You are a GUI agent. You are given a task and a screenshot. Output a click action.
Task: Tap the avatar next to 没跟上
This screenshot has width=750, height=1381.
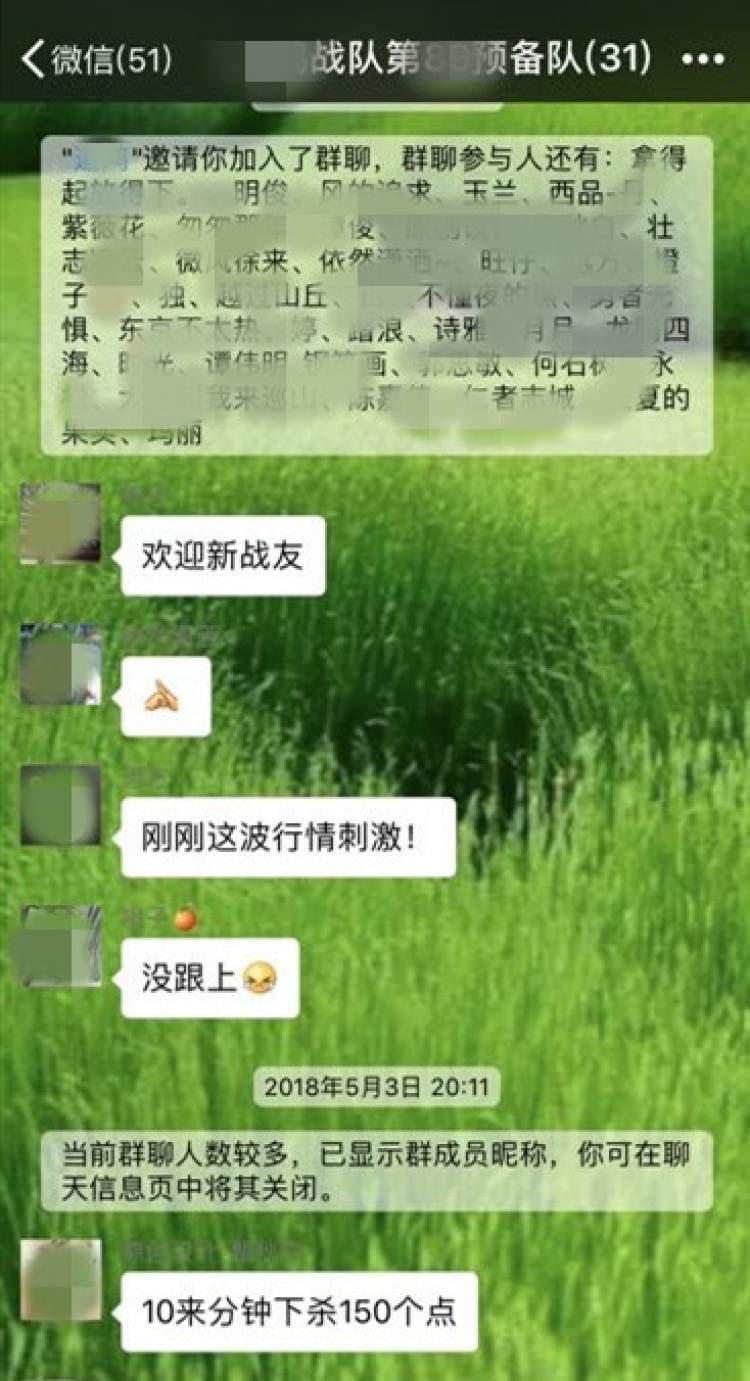(x=61, y=946)
